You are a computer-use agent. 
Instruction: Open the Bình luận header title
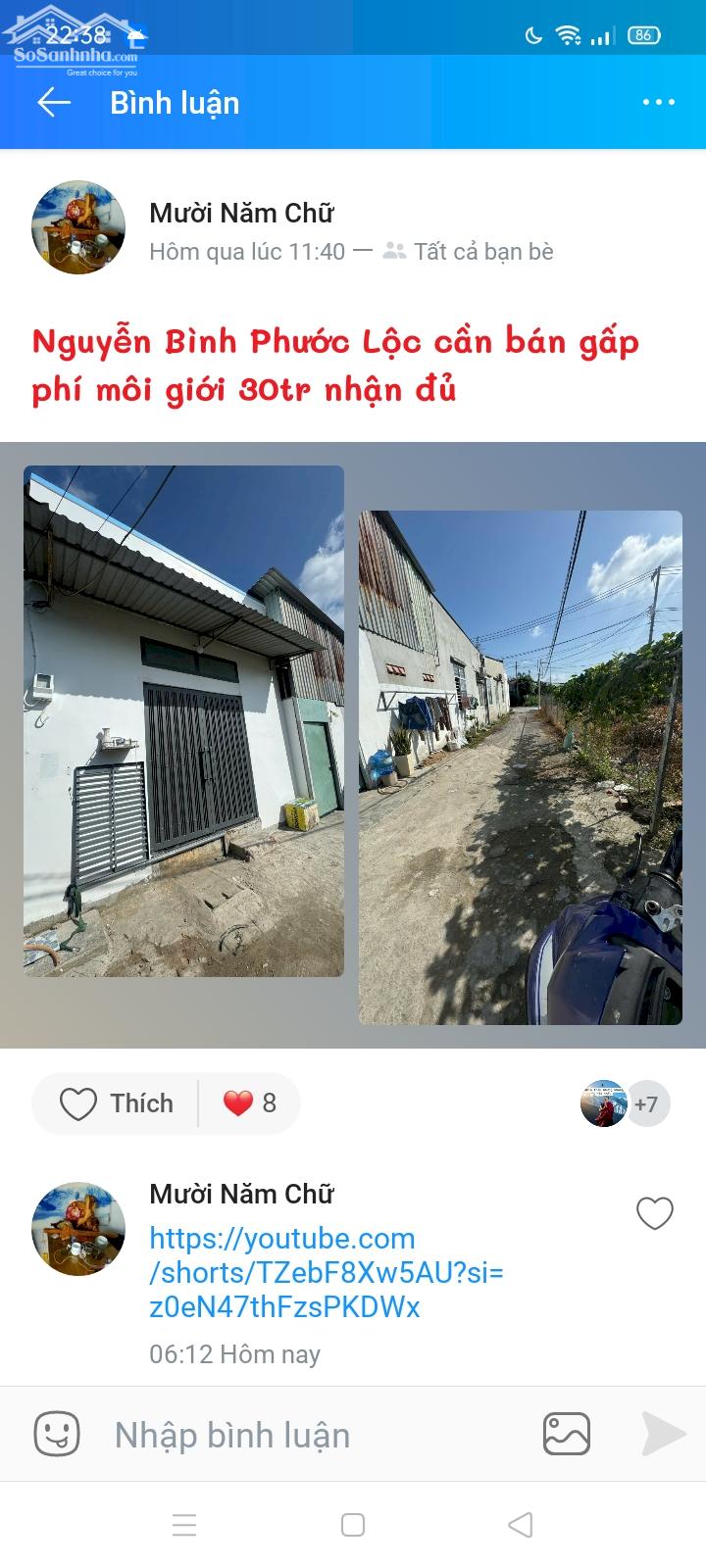coord(176,103)
